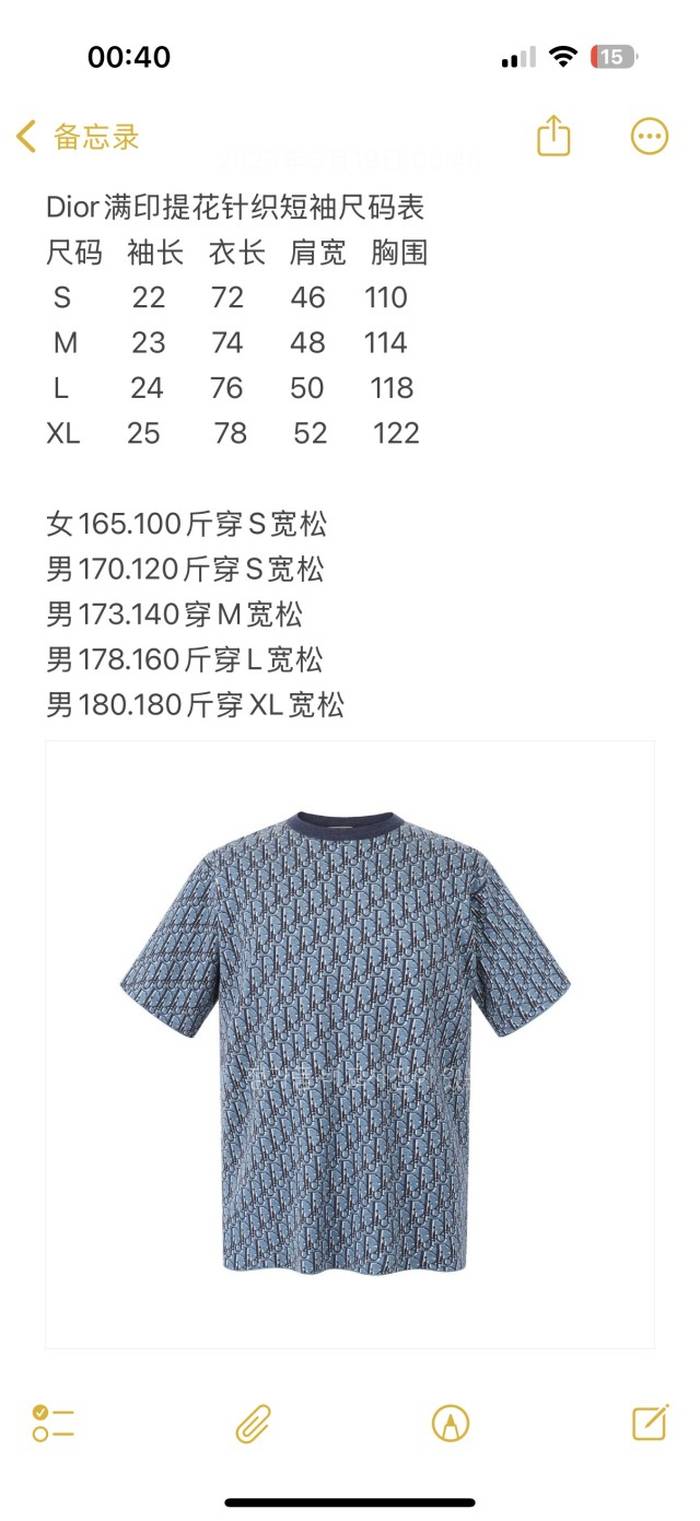
Task: Go back to the 备忘录 notes list
Action: point(78,136)
